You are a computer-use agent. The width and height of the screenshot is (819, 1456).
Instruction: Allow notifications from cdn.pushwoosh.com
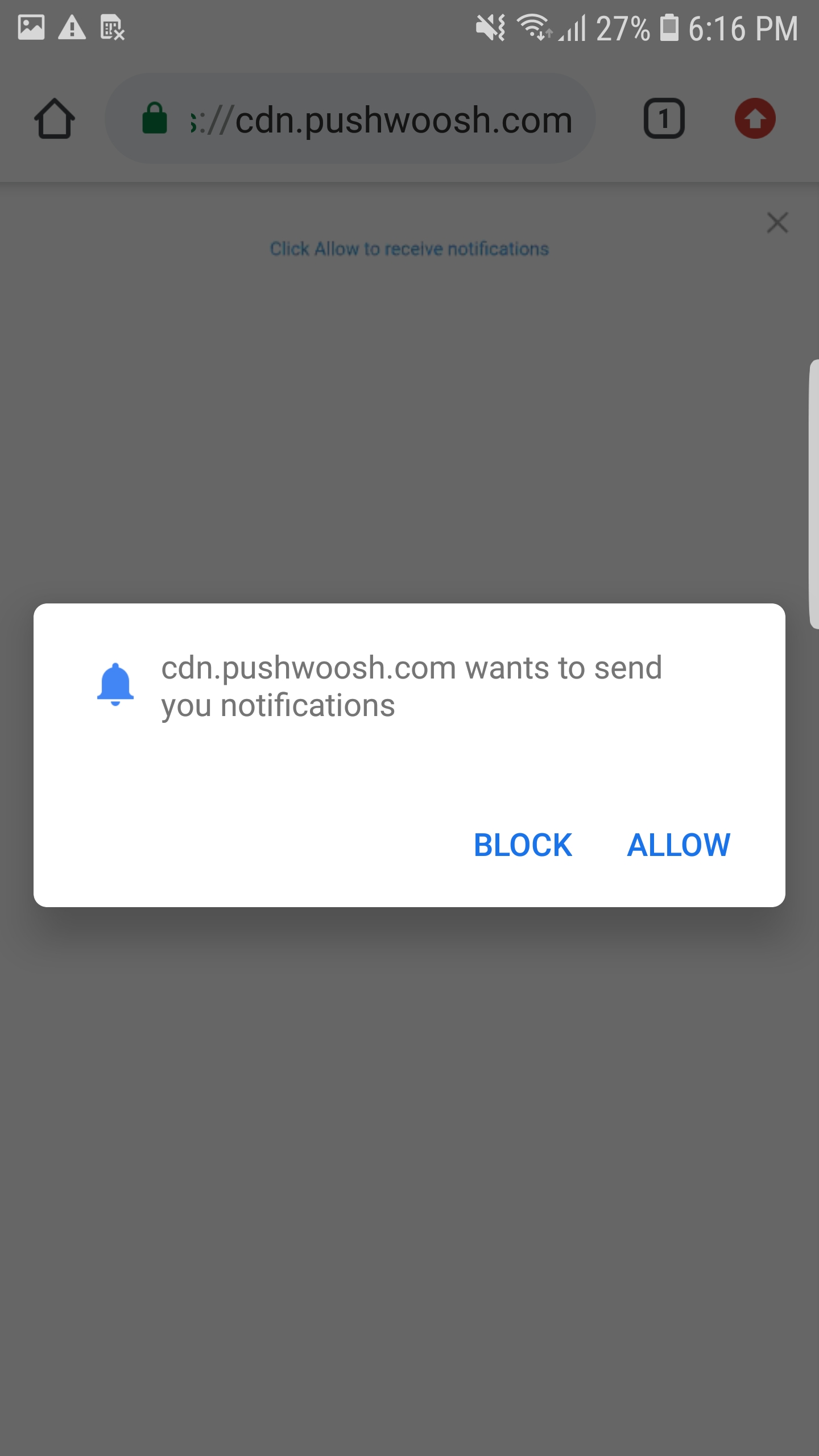(x=678, y=845)
